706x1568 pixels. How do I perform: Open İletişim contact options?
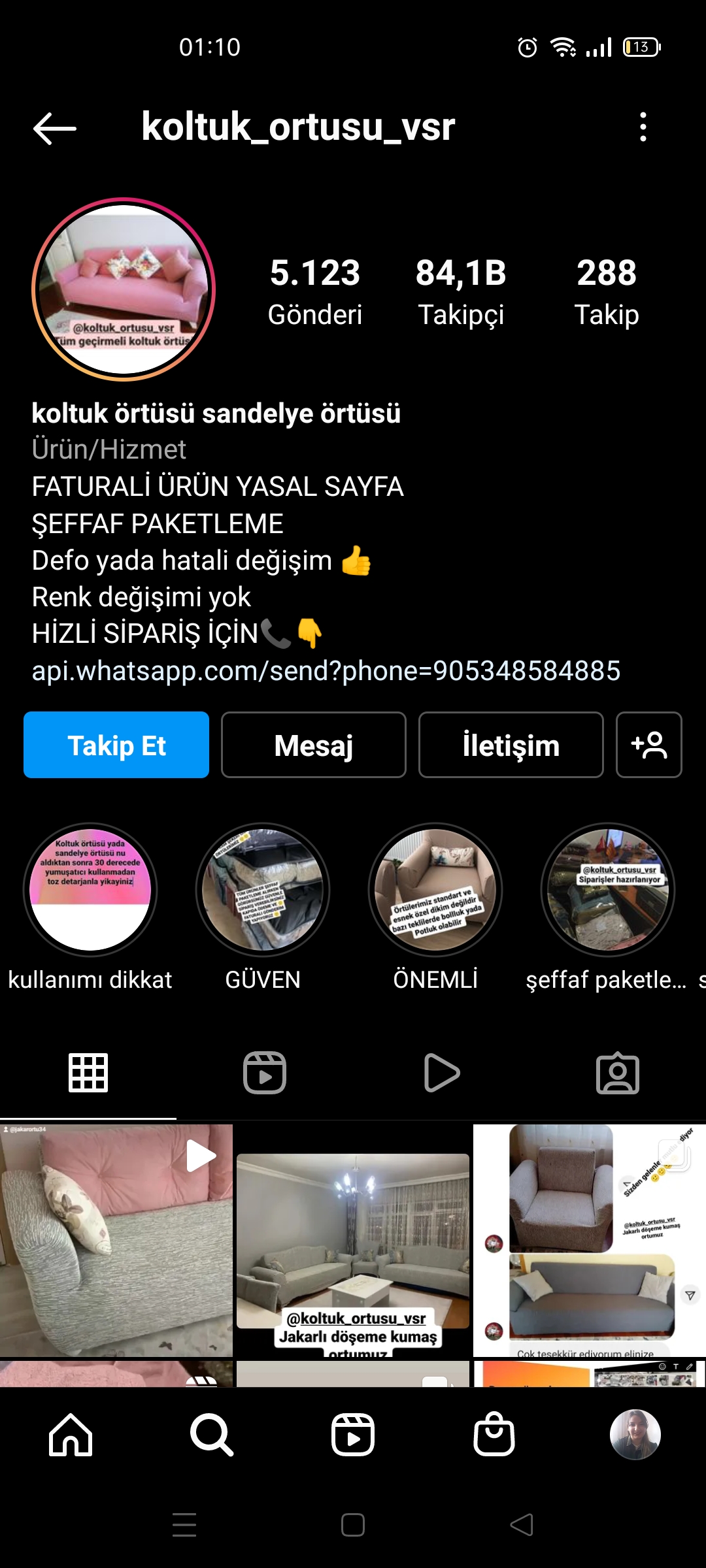click(x=511, y=745)
